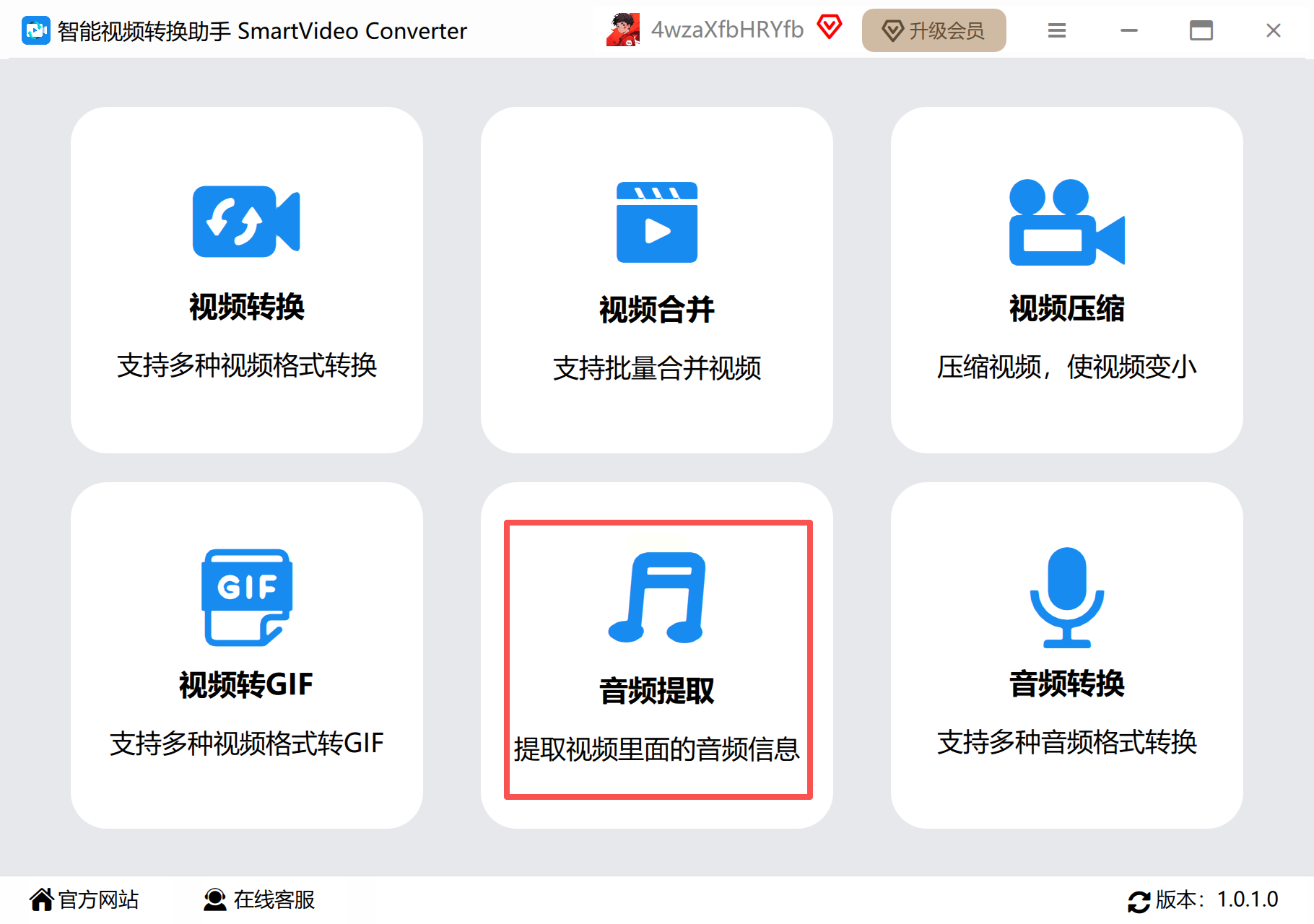
Task: Minimize the SmartVideo Converter window
Action: pyautogui.click(x=1129, y=30)
